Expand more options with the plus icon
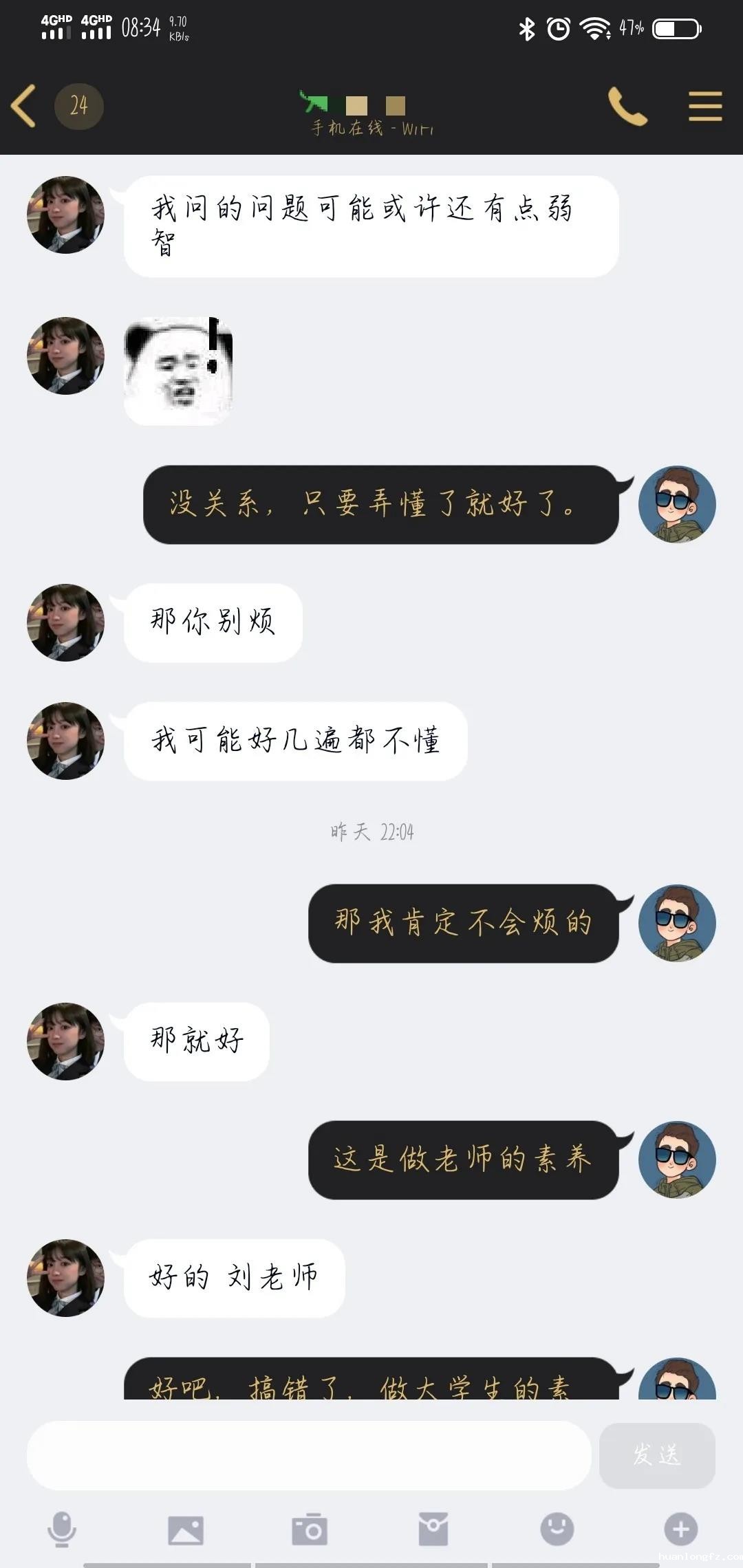Viewport: 743px width, 1568px height. [680, 1529]
